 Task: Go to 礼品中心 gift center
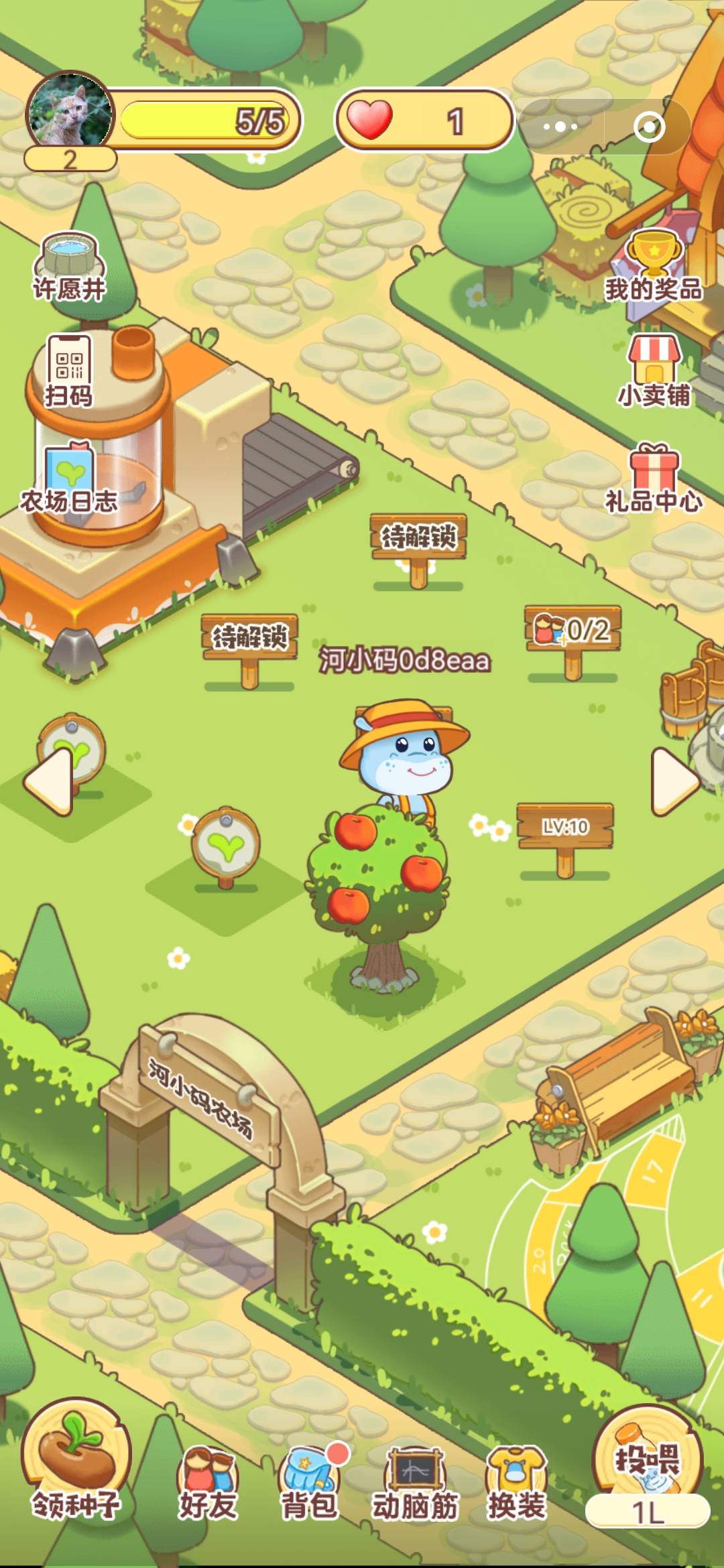(653, 477)
